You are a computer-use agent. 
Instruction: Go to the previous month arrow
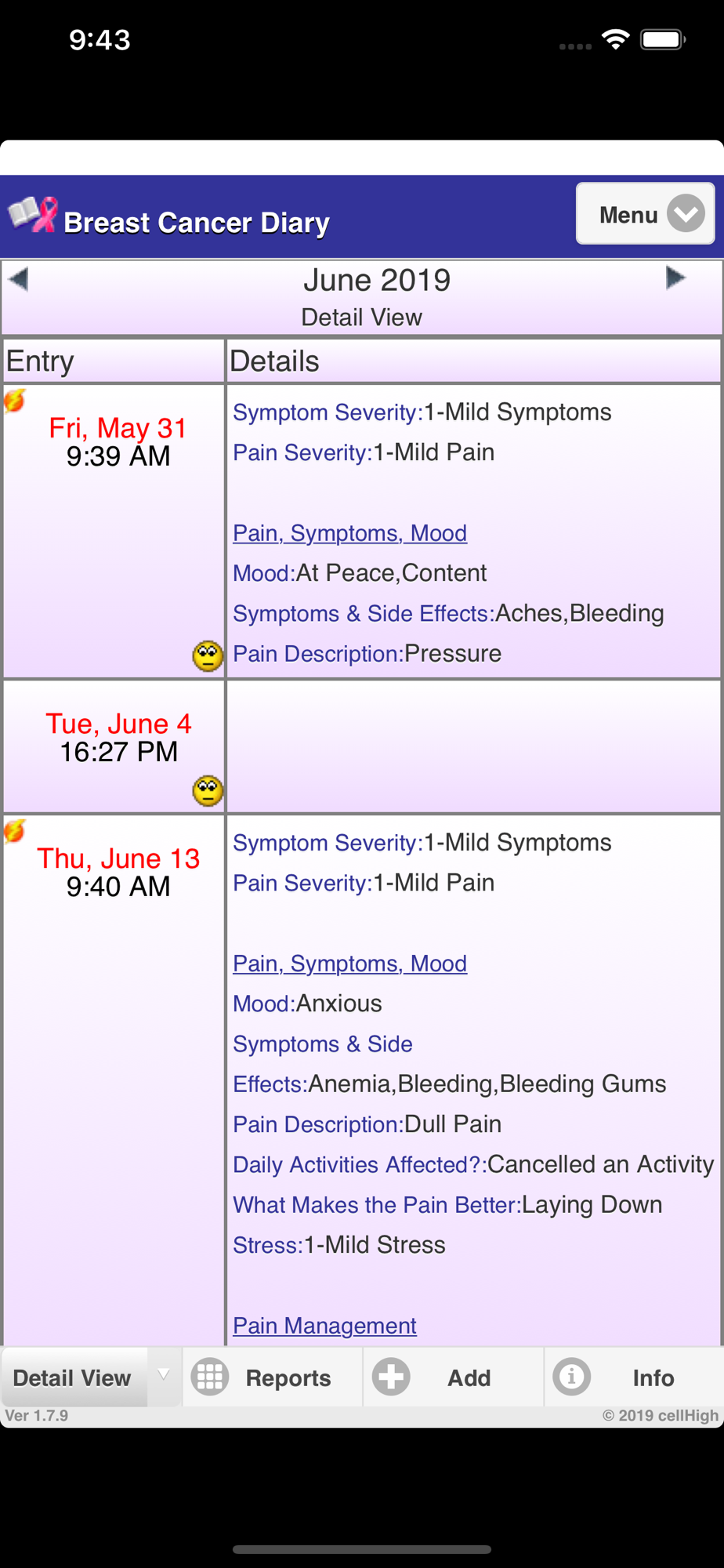19,279
